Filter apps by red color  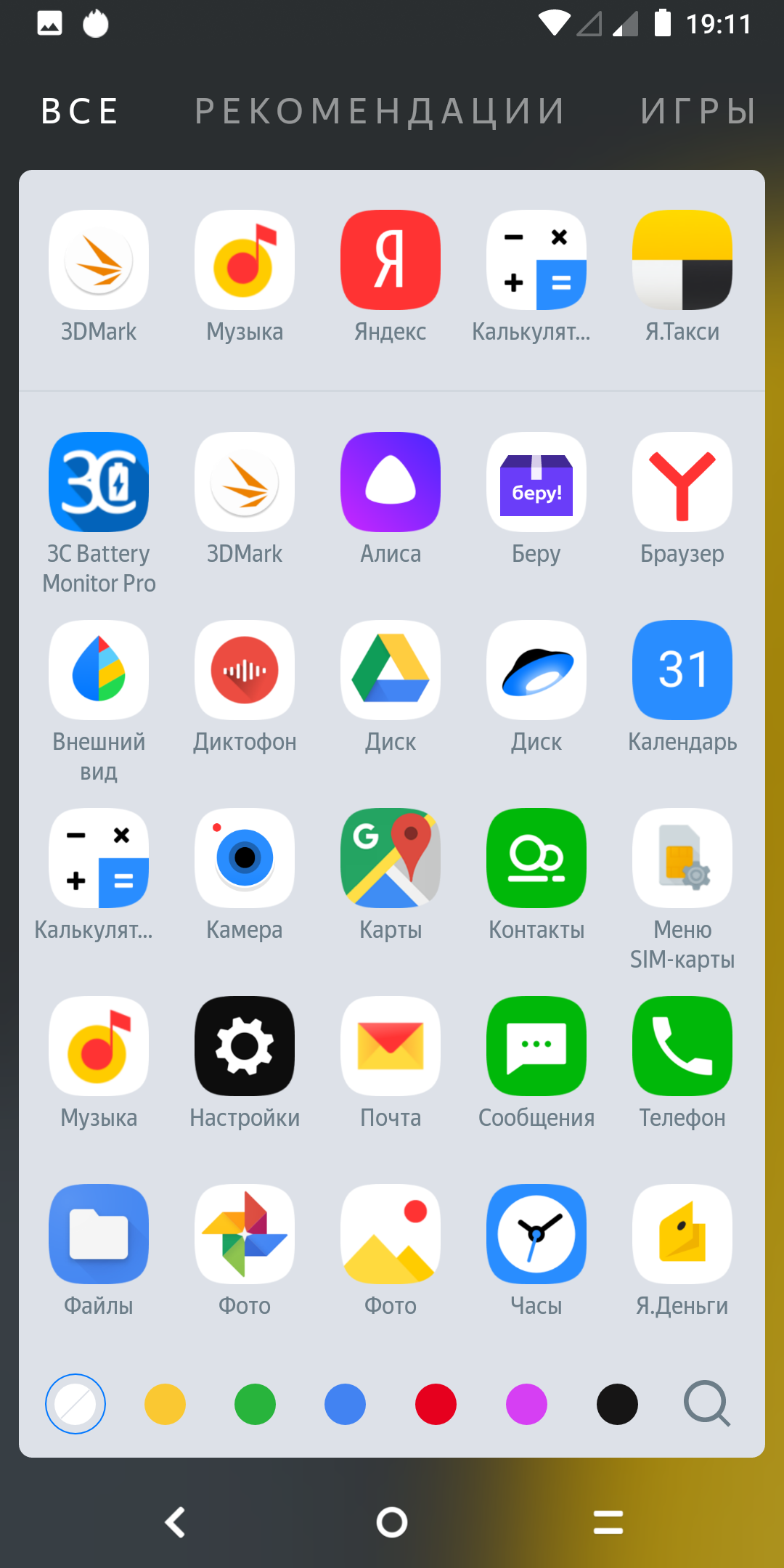(436, 1404)
